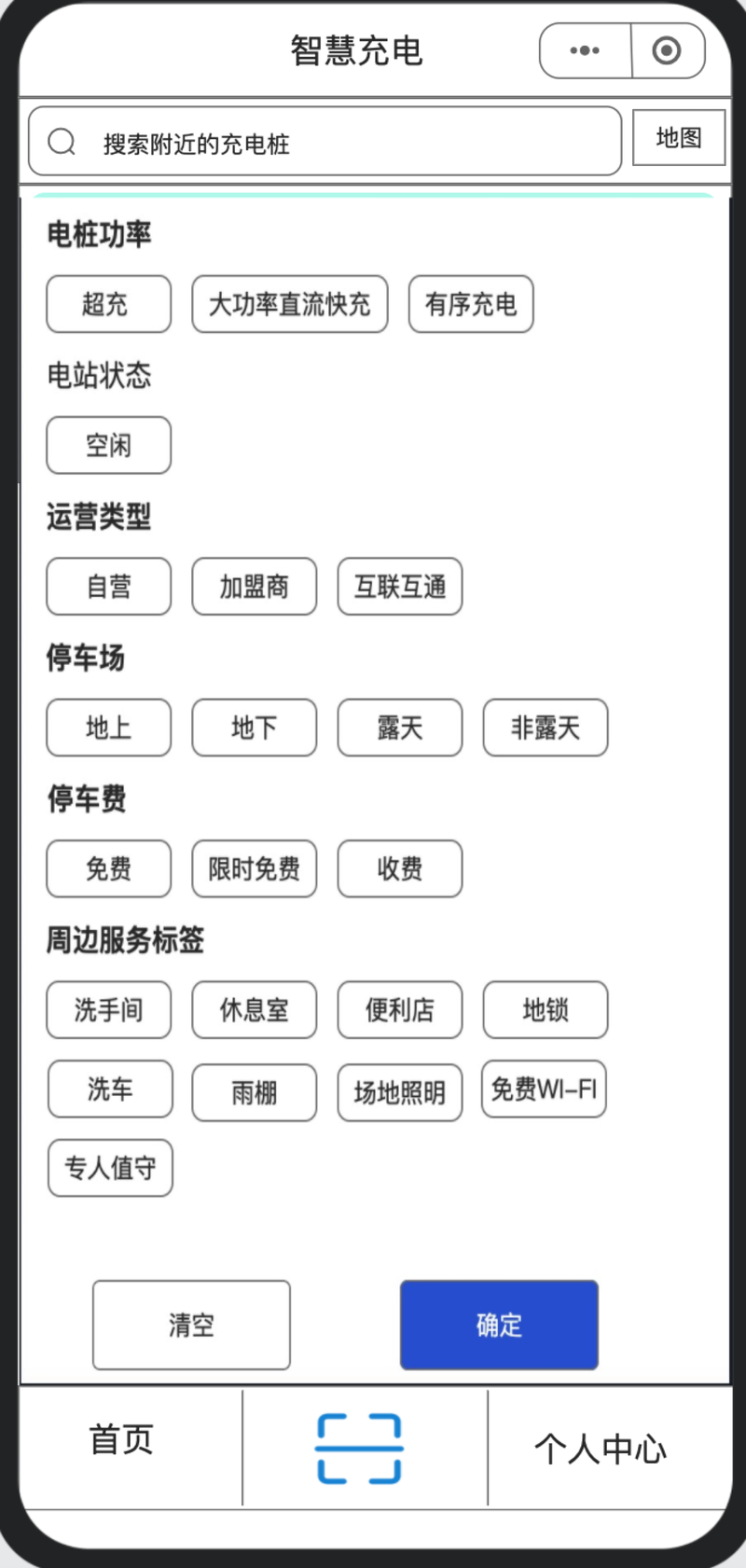This screenshot has height=1568, width=746.
Task: Clear all filters with 清空
Action: pyautogui.click(x=191, y=1325)
